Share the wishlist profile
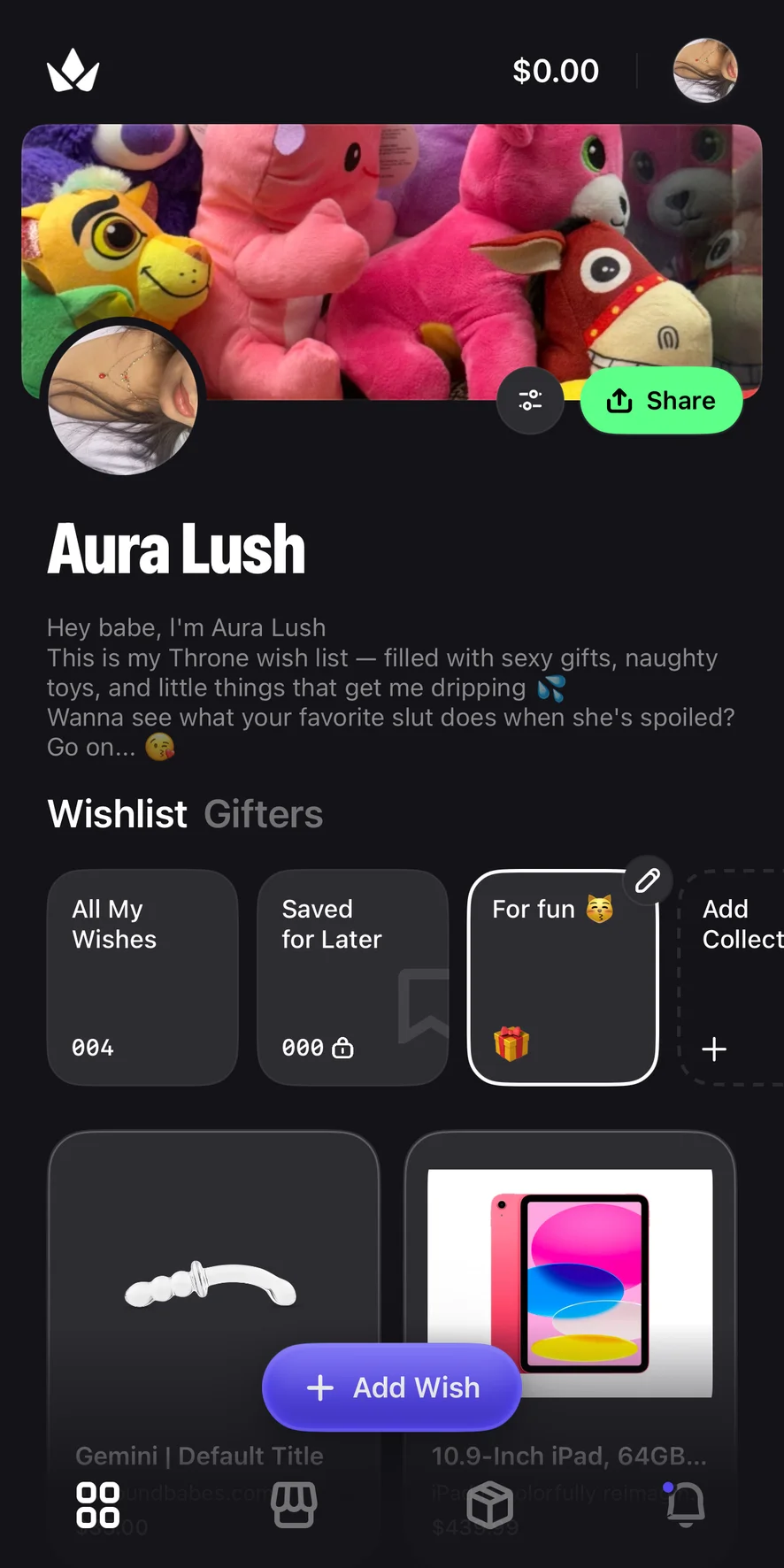784x1568 pixels. [661, 401]
